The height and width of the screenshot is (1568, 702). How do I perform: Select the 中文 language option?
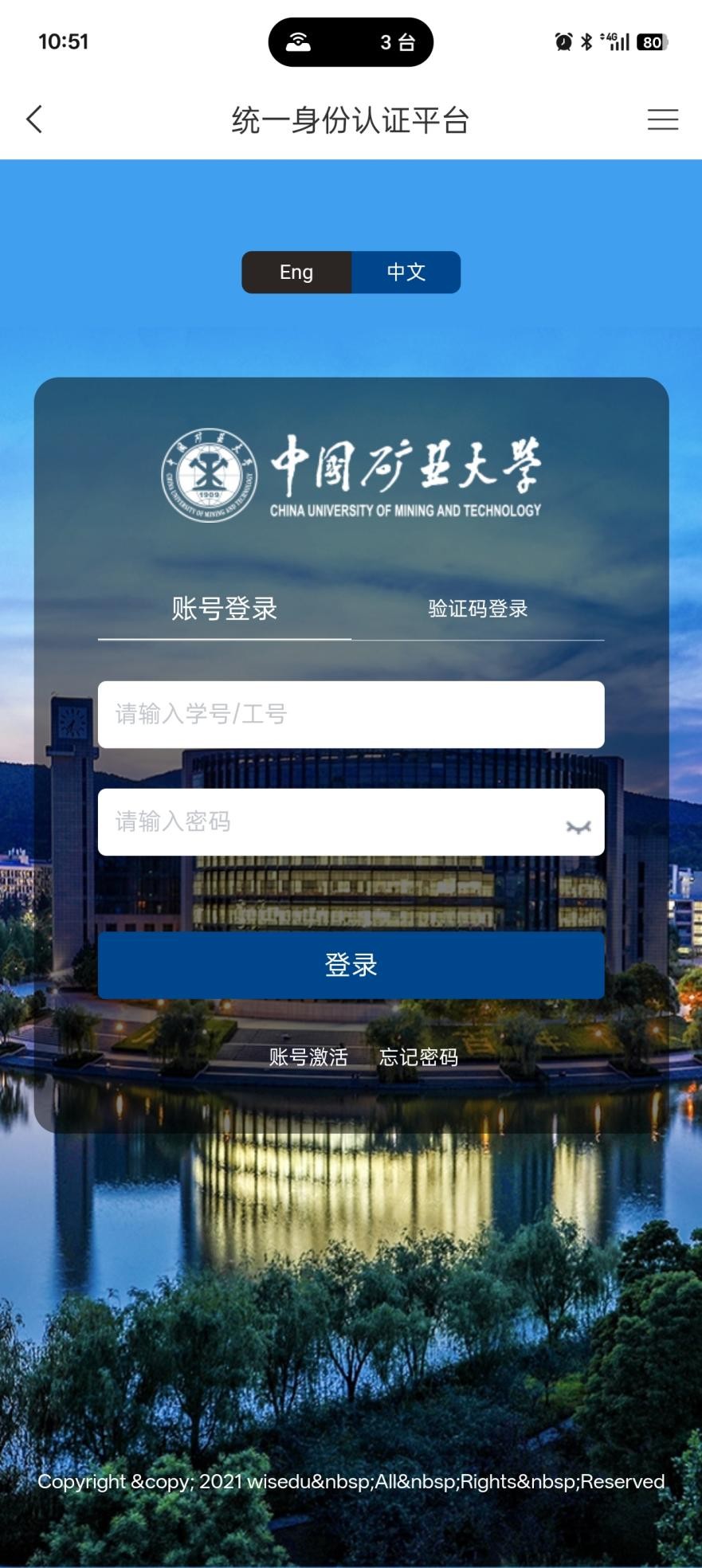click(x=406, y=272)
